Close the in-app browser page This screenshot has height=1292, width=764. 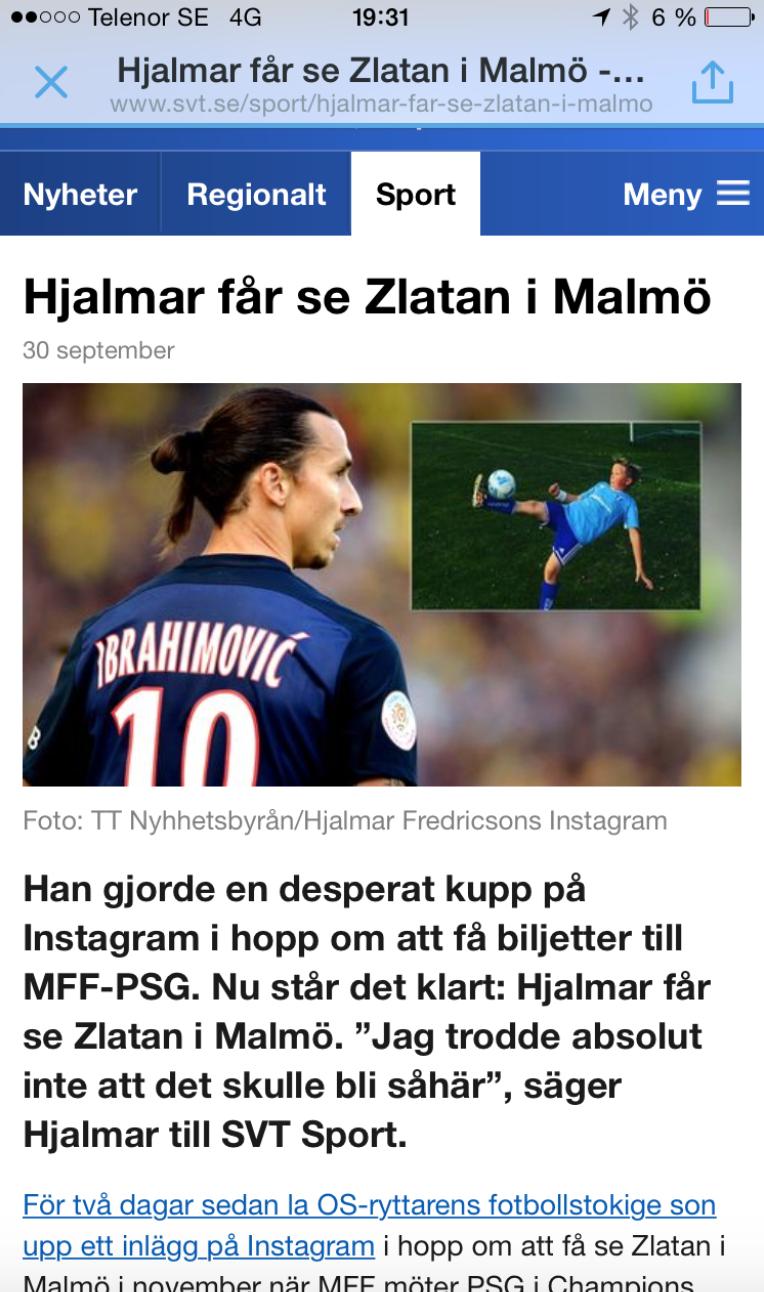(51, 84)
